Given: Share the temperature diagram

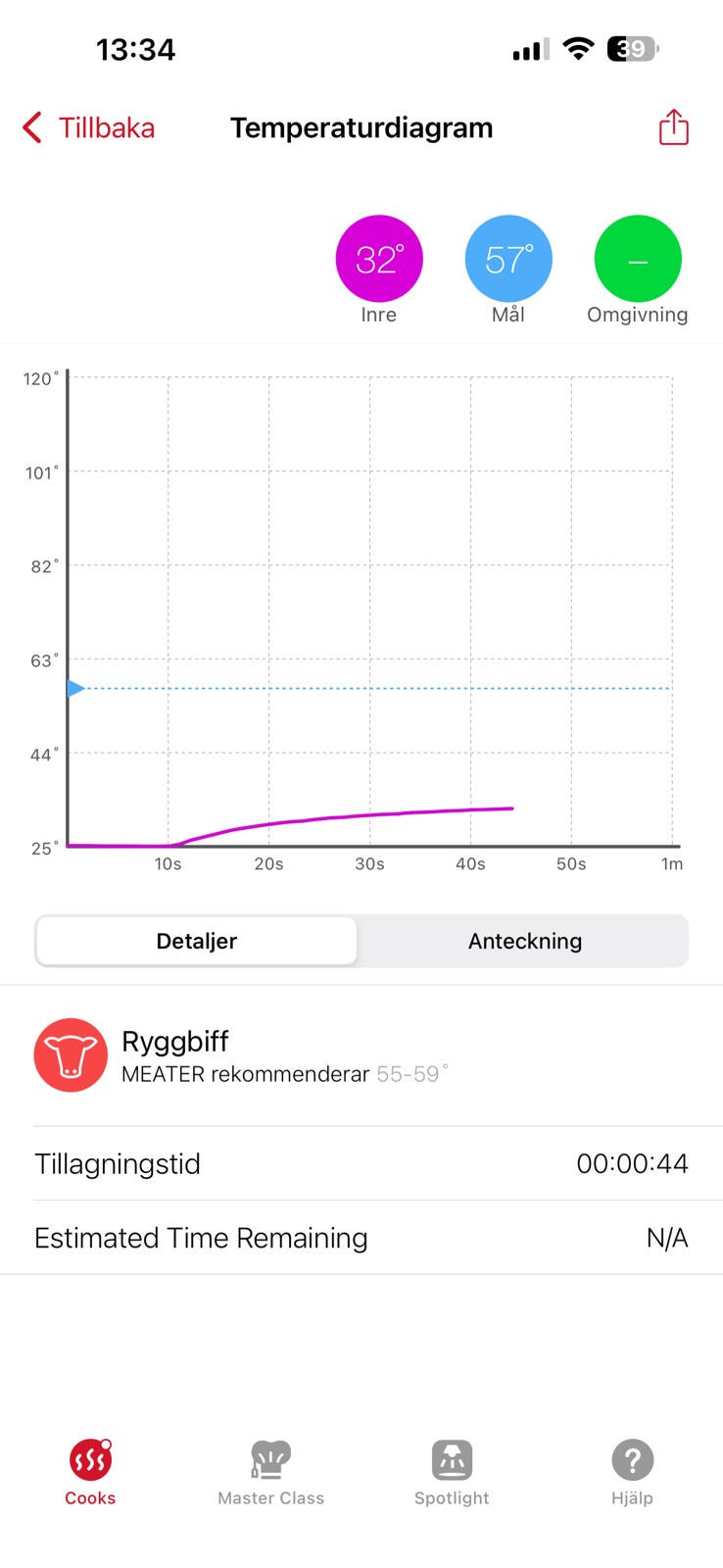Looking at the screenshot, I should pyautogui.click(x=673, y=127).
